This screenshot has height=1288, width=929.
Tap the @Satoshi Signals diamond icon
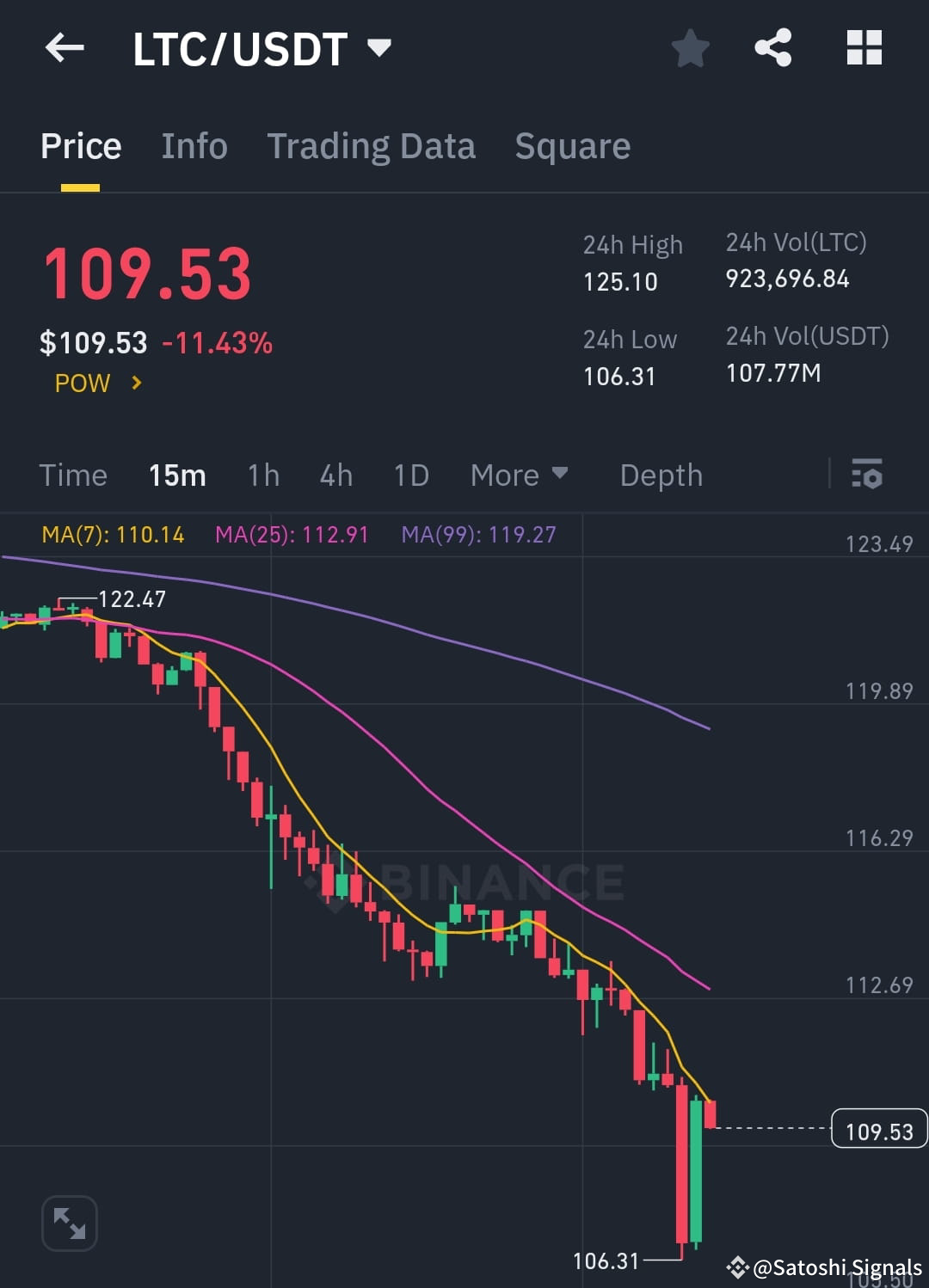tap(738, 1267)
